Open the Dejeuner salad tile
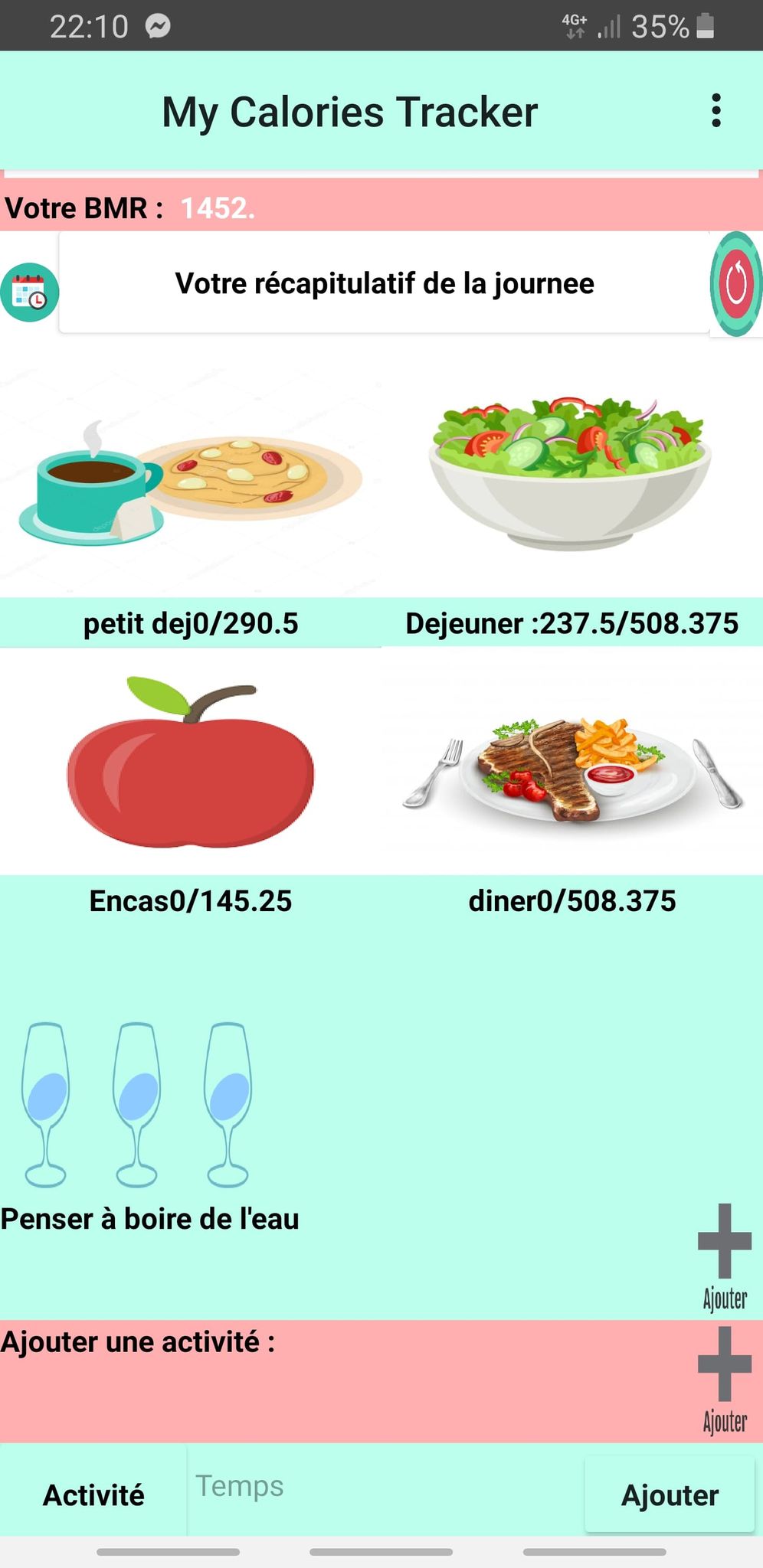This screenshot has width=763, height=1568. click(x=571, y=473)
